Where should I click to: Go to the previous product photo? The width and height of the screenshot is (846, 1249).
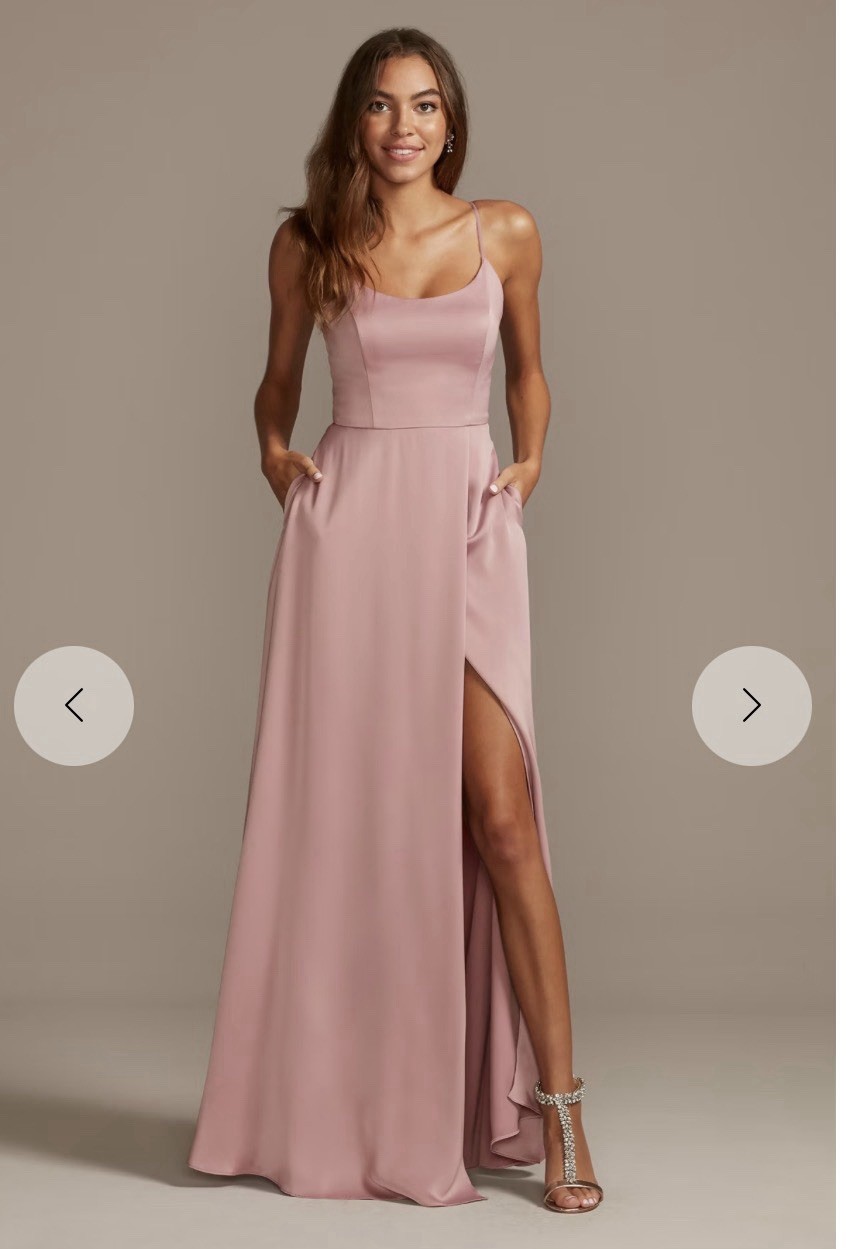[x=74, y=705]
